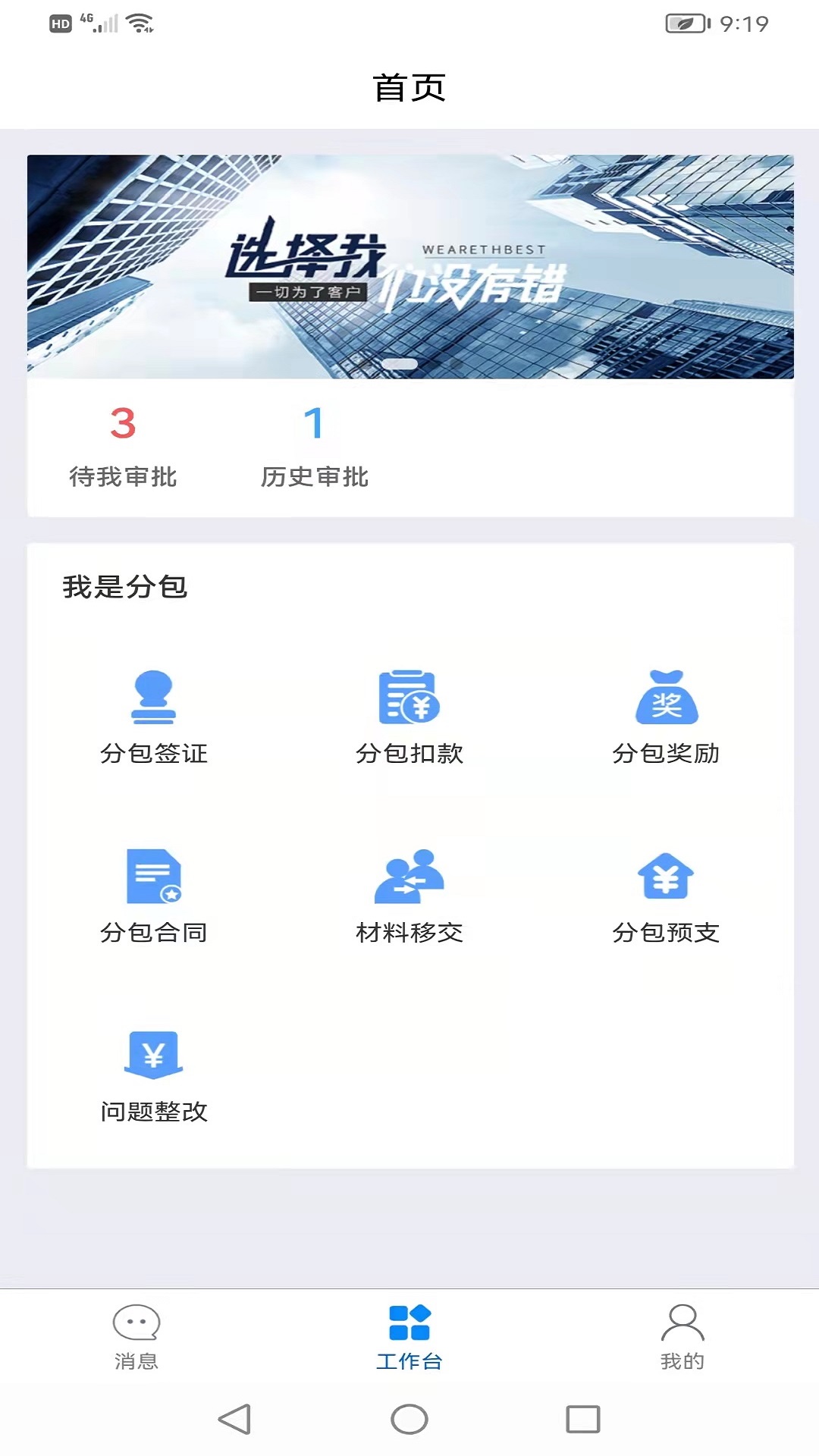Open 待我审批 showing 3 pending approvals
This screenshot has width=819, height=1456.
tap(124, 447)
